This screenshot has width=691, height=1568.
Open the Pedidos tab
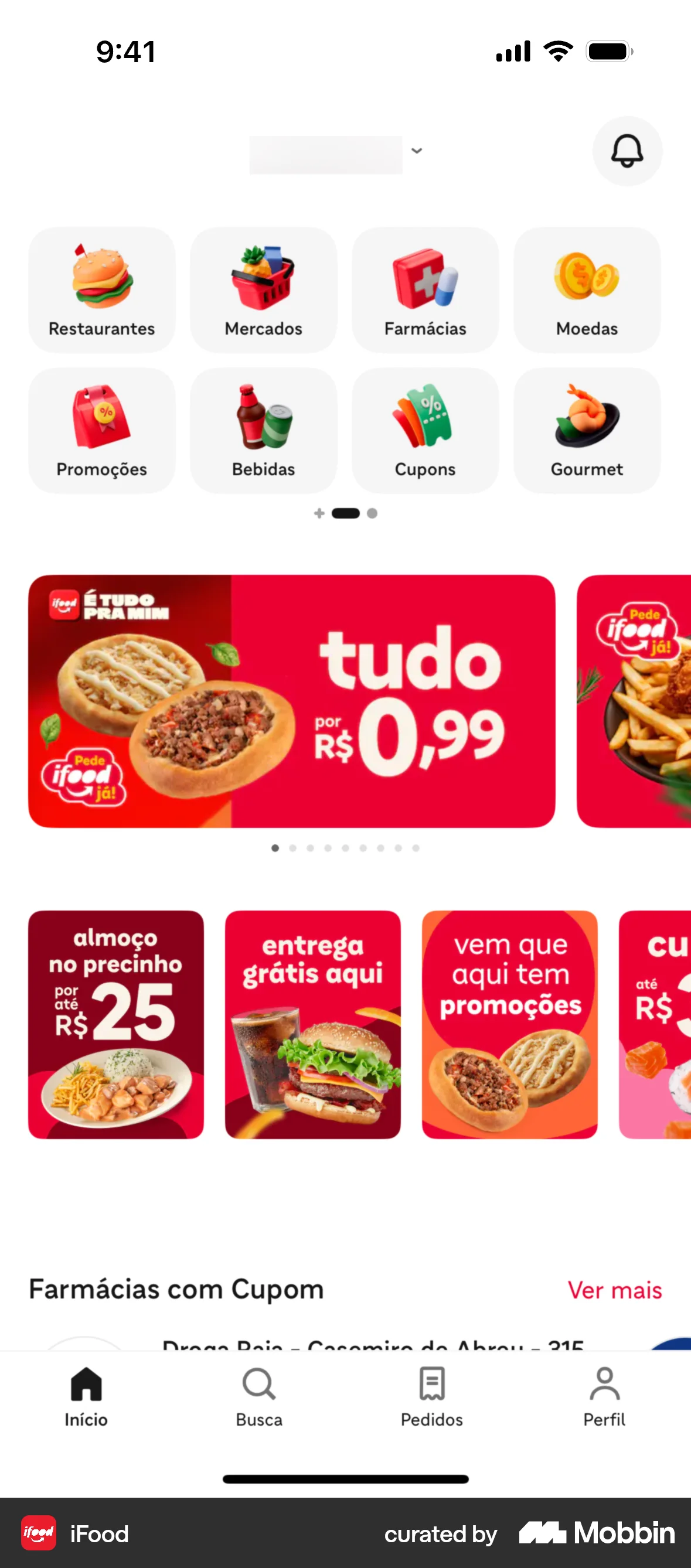click(x=431, y=1400)
